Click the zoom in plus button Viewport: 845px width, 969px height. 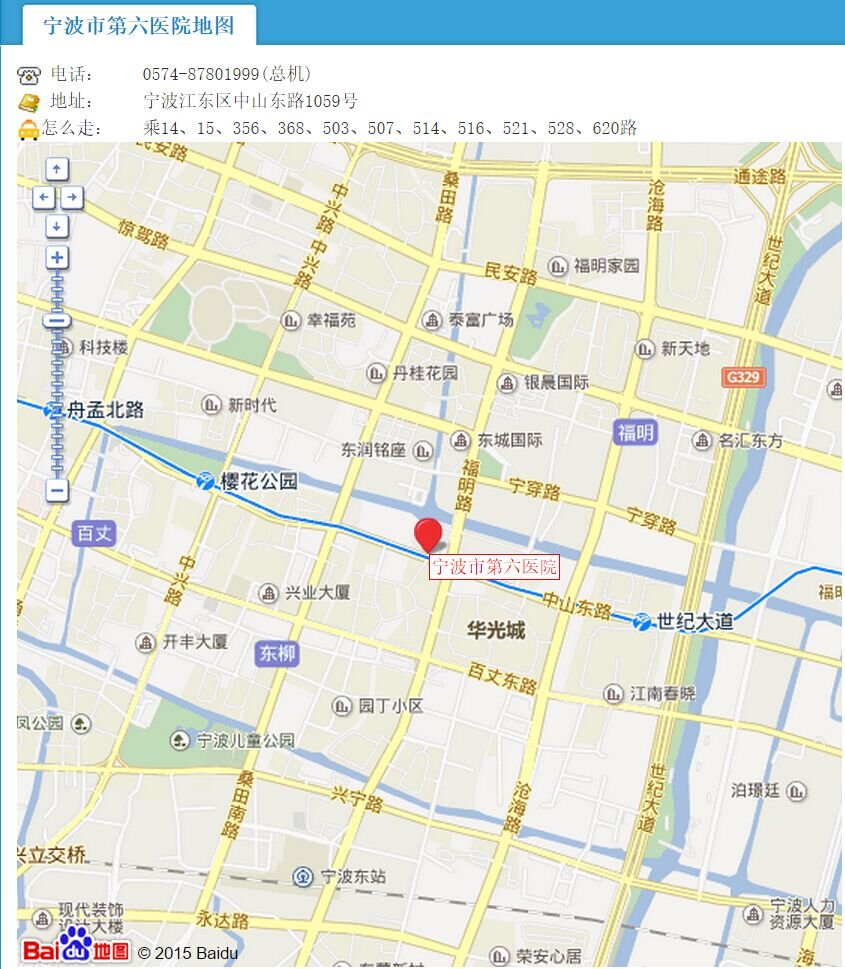click(x=56, y=256)
